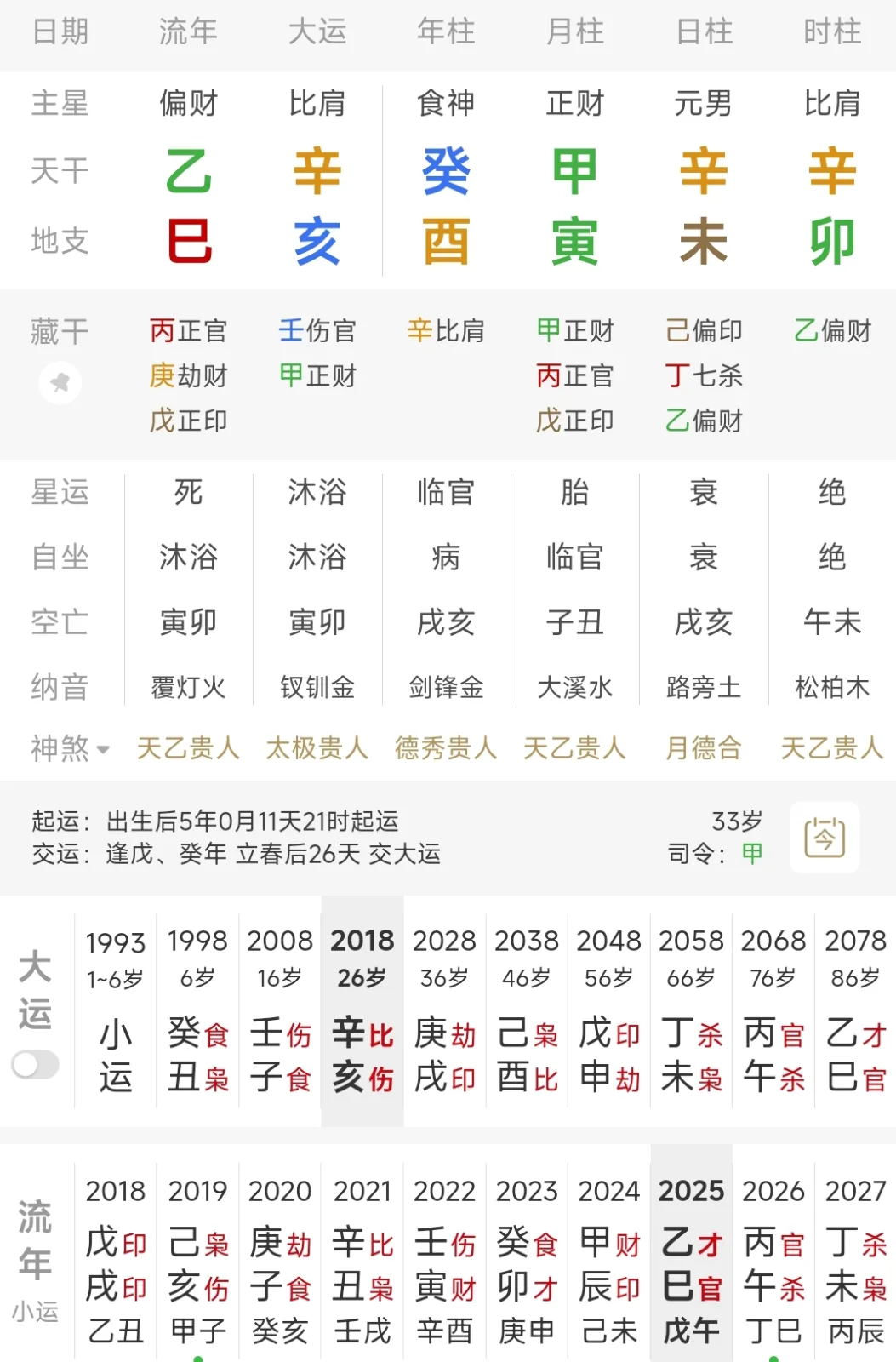The width and height of the screenshot is (896, 1362).
Task: Toggle the switch under 大运
Action: point(36,1064)
